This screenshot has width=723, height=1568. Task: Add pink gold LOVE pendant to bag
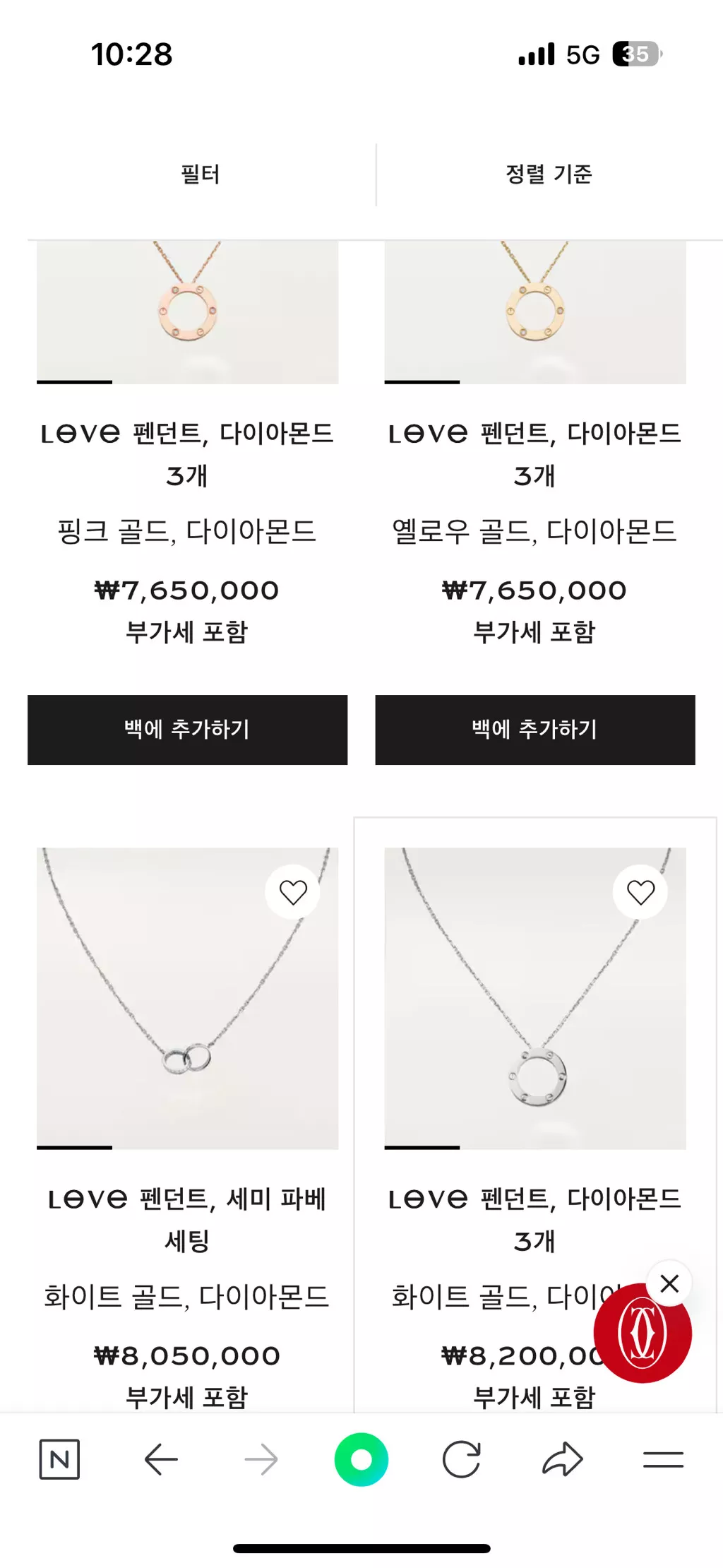187,730
